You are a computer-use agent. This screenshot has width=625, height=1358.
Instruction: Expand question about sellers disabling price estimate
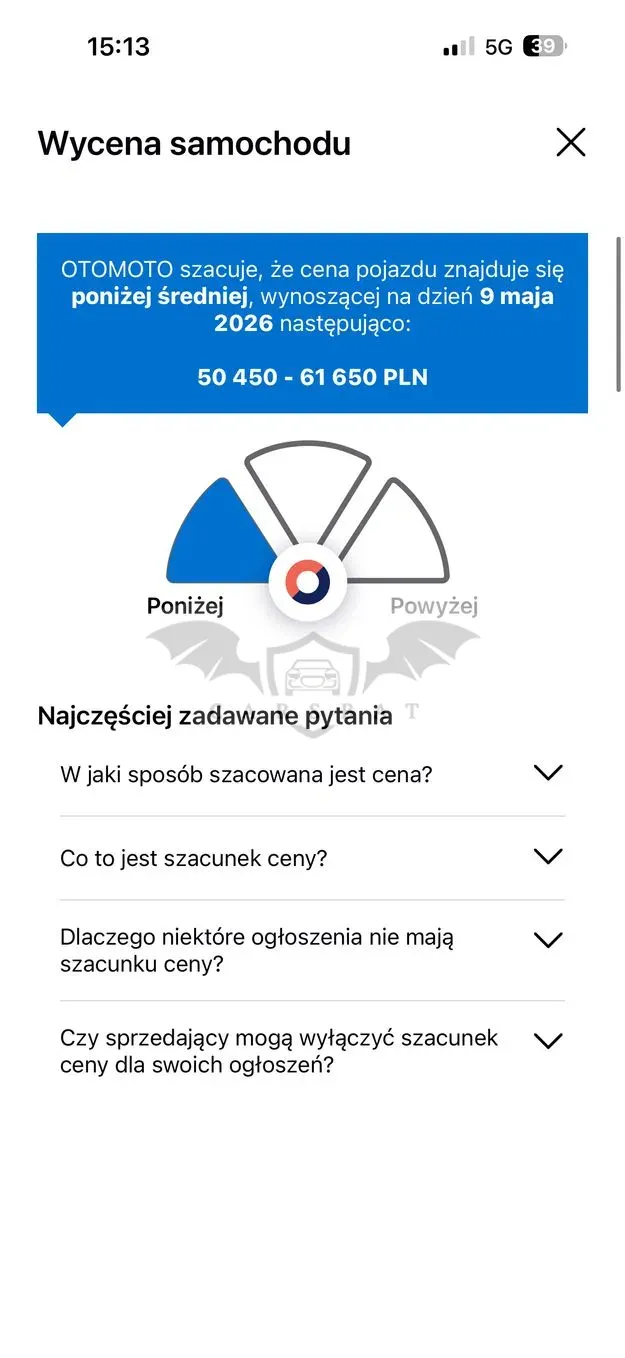(x=312, y=1051)
